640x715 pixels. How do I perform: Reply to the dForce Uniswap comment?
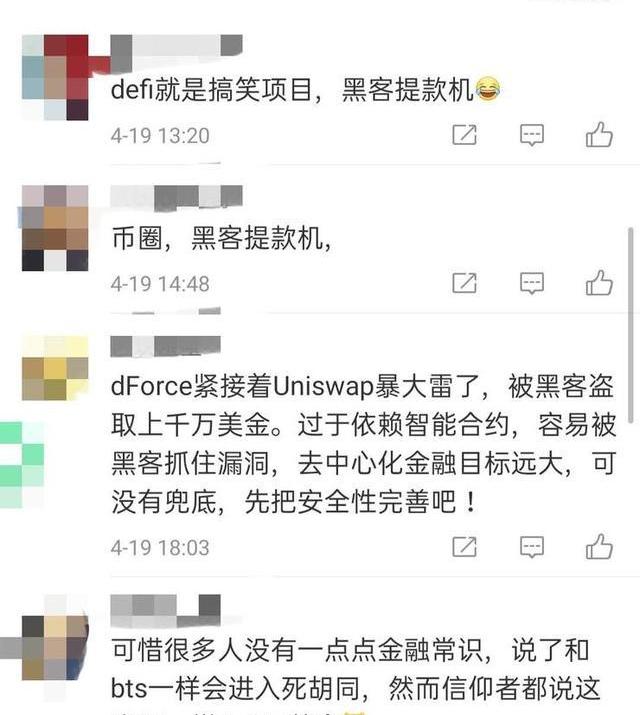coord(532,547)
